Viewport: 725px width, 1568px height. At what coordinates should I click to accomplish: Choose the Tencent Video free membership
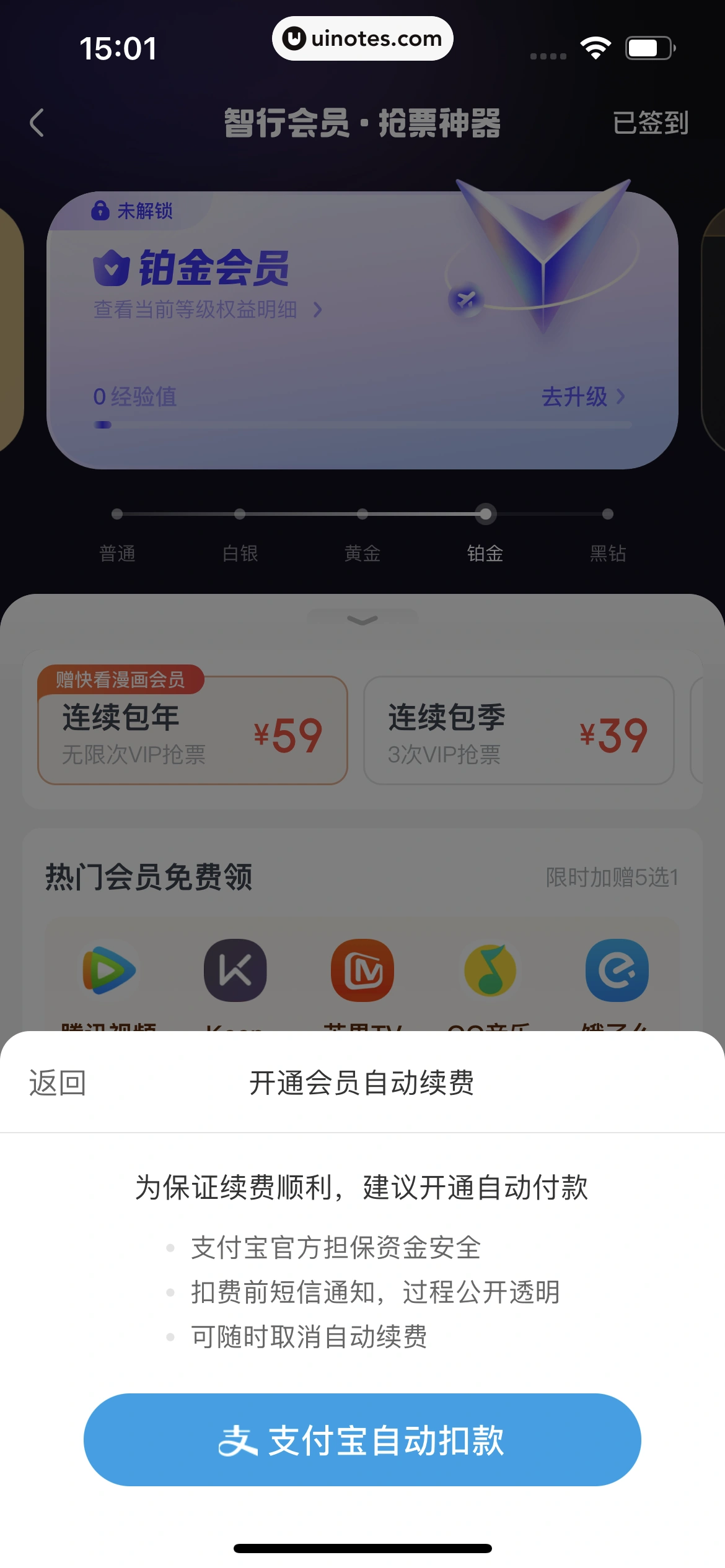[x=110, y=970]
